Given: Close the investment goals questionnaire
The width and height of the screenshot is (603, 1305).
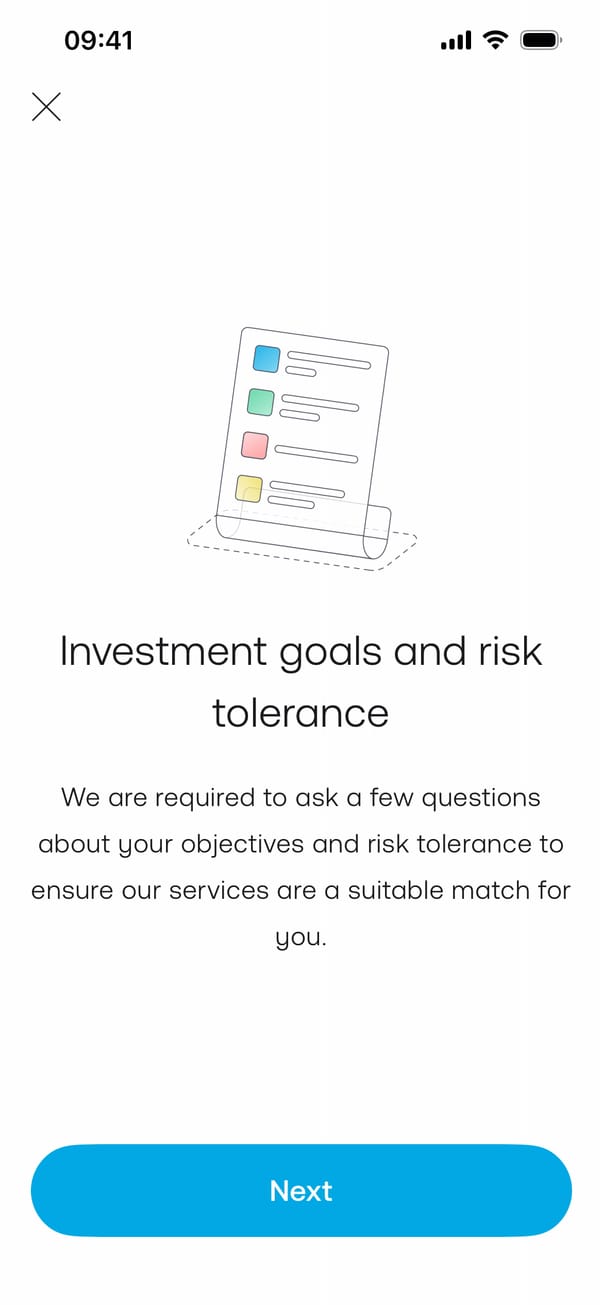Looking at the screenshot, I should click(x=46, y=107).
